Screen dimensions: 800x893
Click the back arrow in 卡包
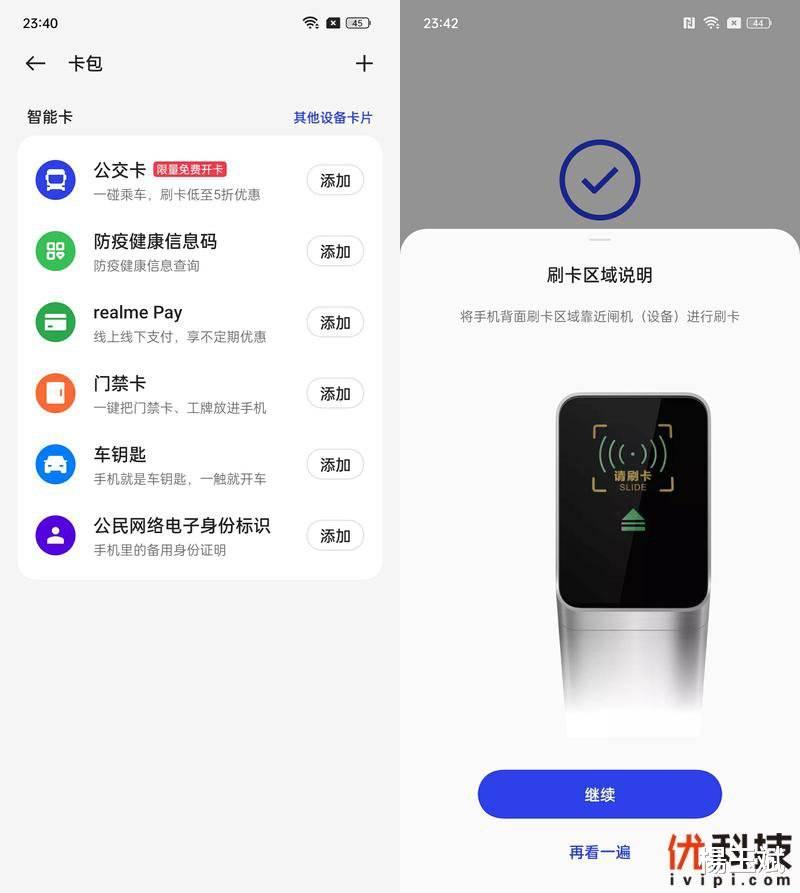[x=35, y=63]
